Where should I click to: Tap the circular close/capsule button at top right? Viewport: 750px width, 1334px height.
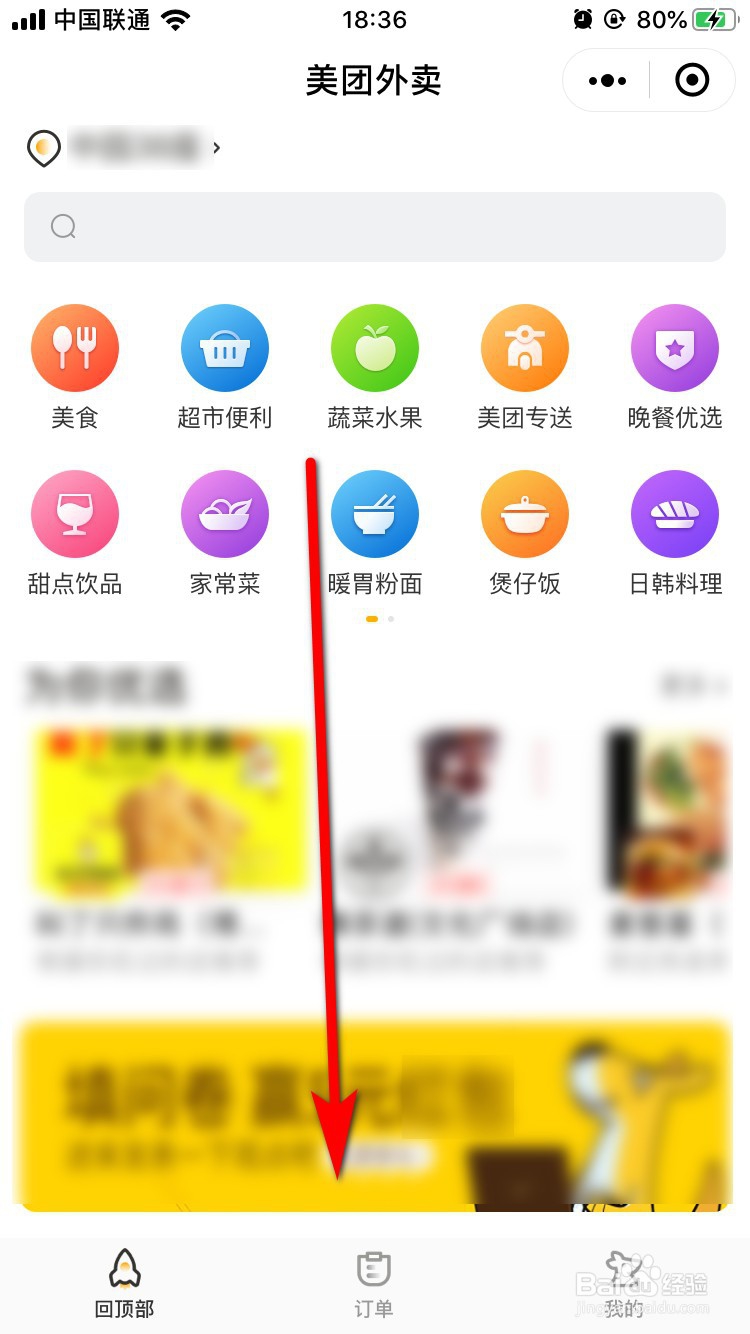pyautogui.click(x=691, y=80)
